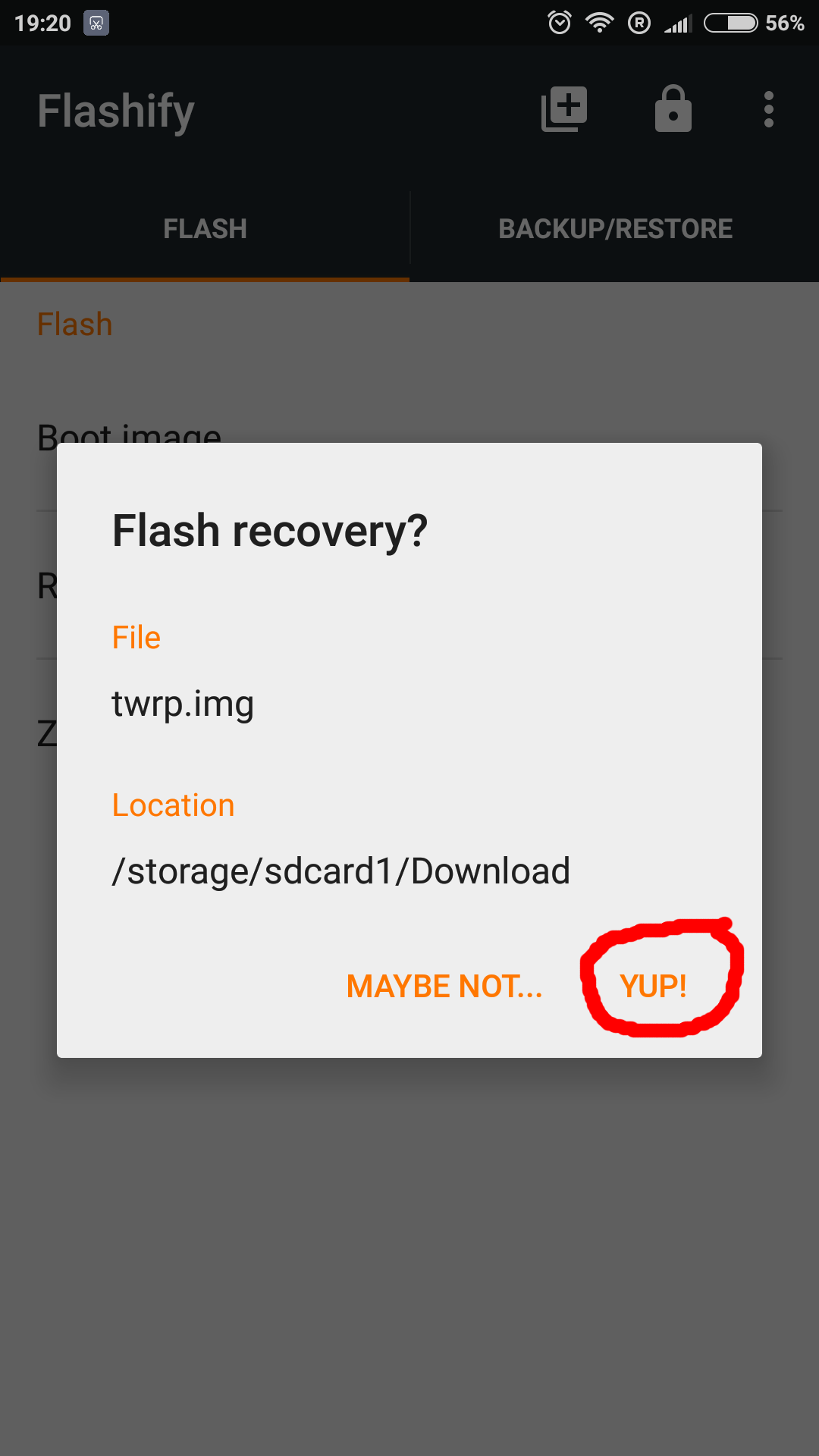Switch to the BACKUP/RESTORE tab
This screenshot has height=1456, width=819.
pyautogui.click(x=615, y=229)
